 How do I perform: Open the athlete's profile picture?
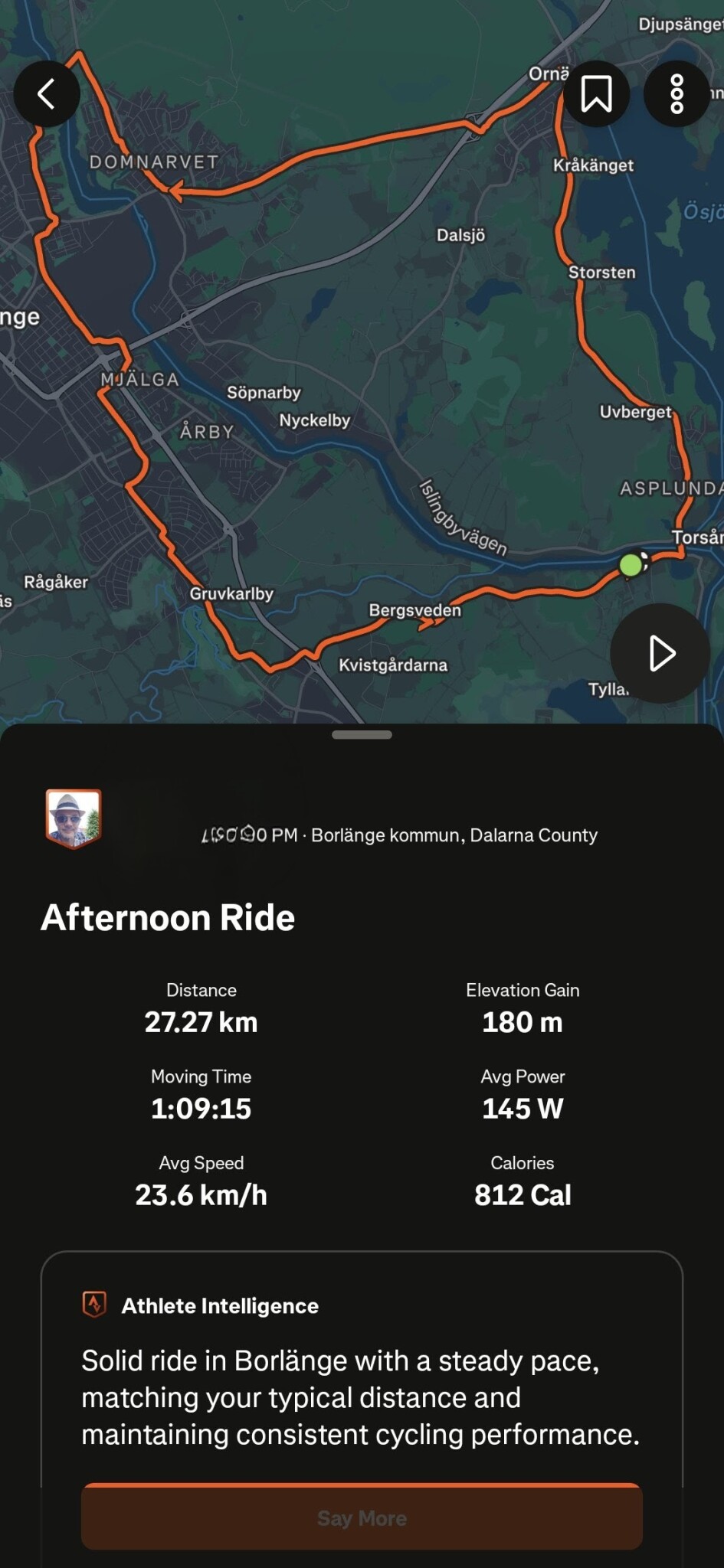pyautogui.click(x=74, y=818)
